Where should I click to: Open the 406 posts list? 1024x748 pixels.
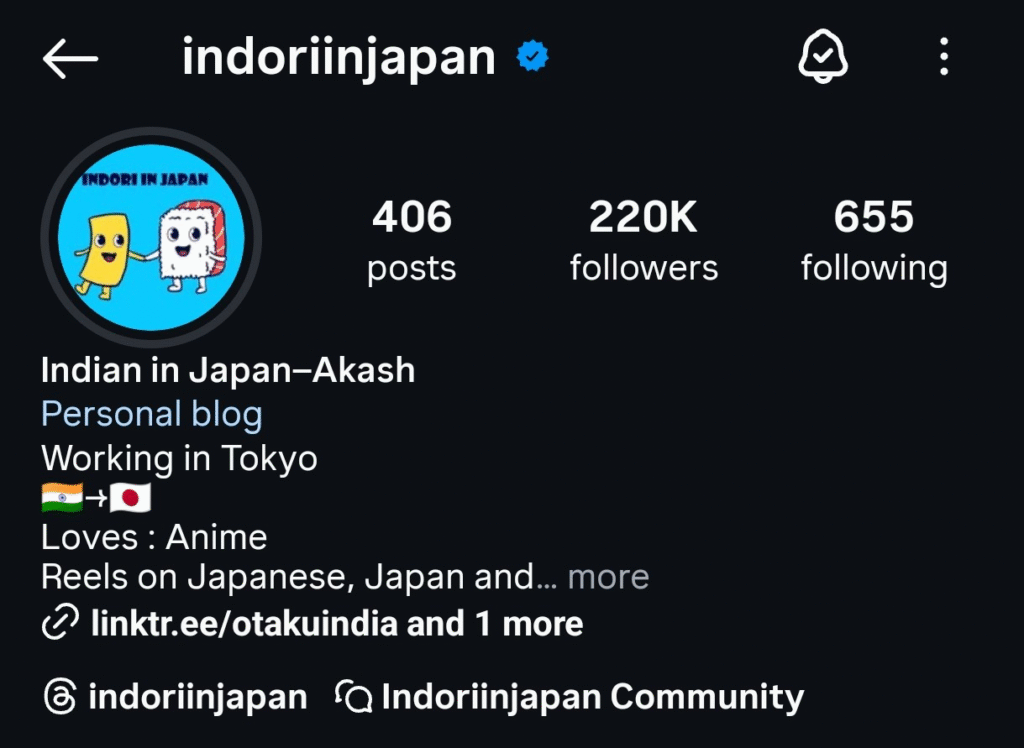411,241
